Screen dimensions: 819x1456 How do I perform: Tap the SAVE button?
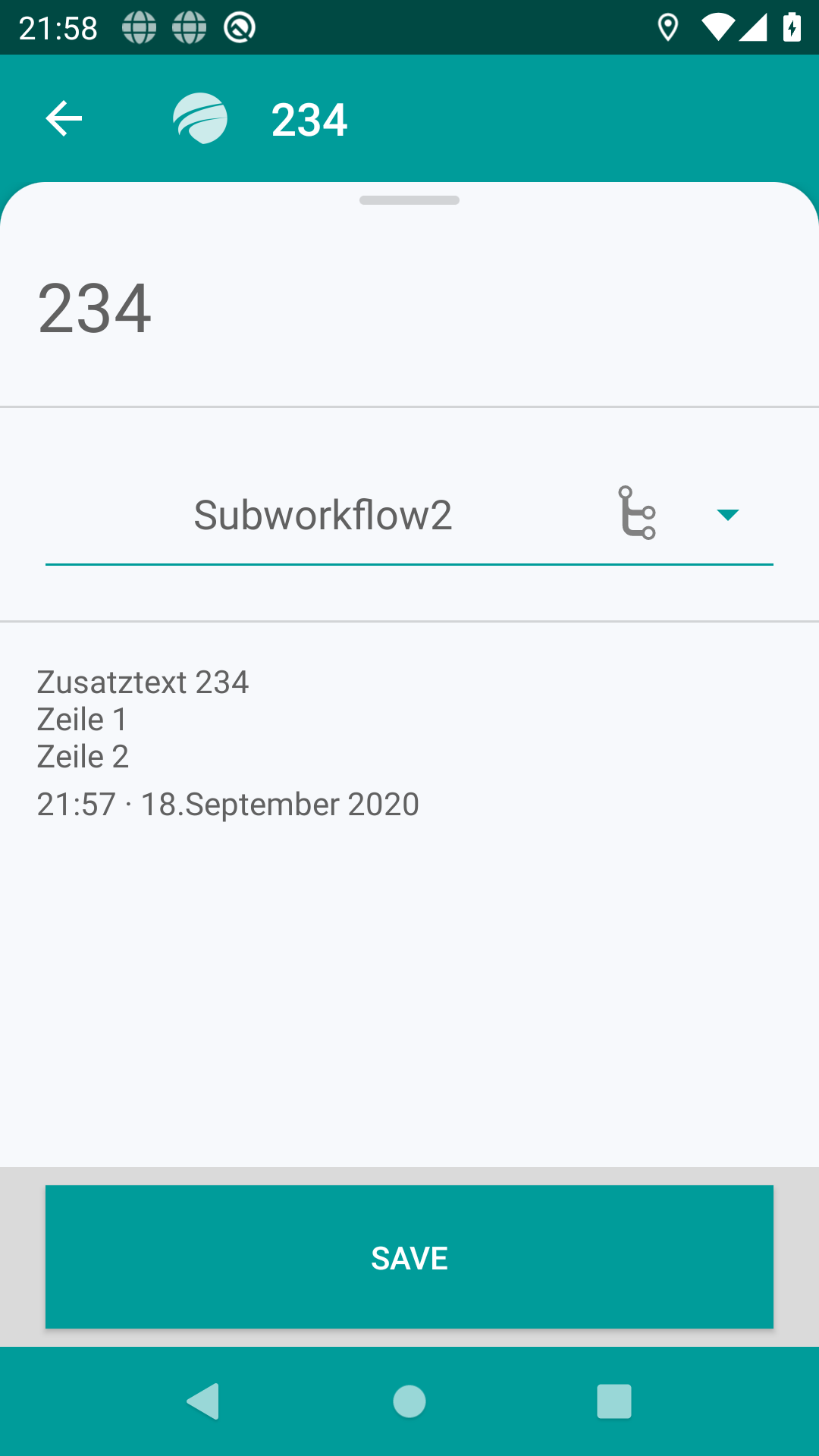point(409,1257)
